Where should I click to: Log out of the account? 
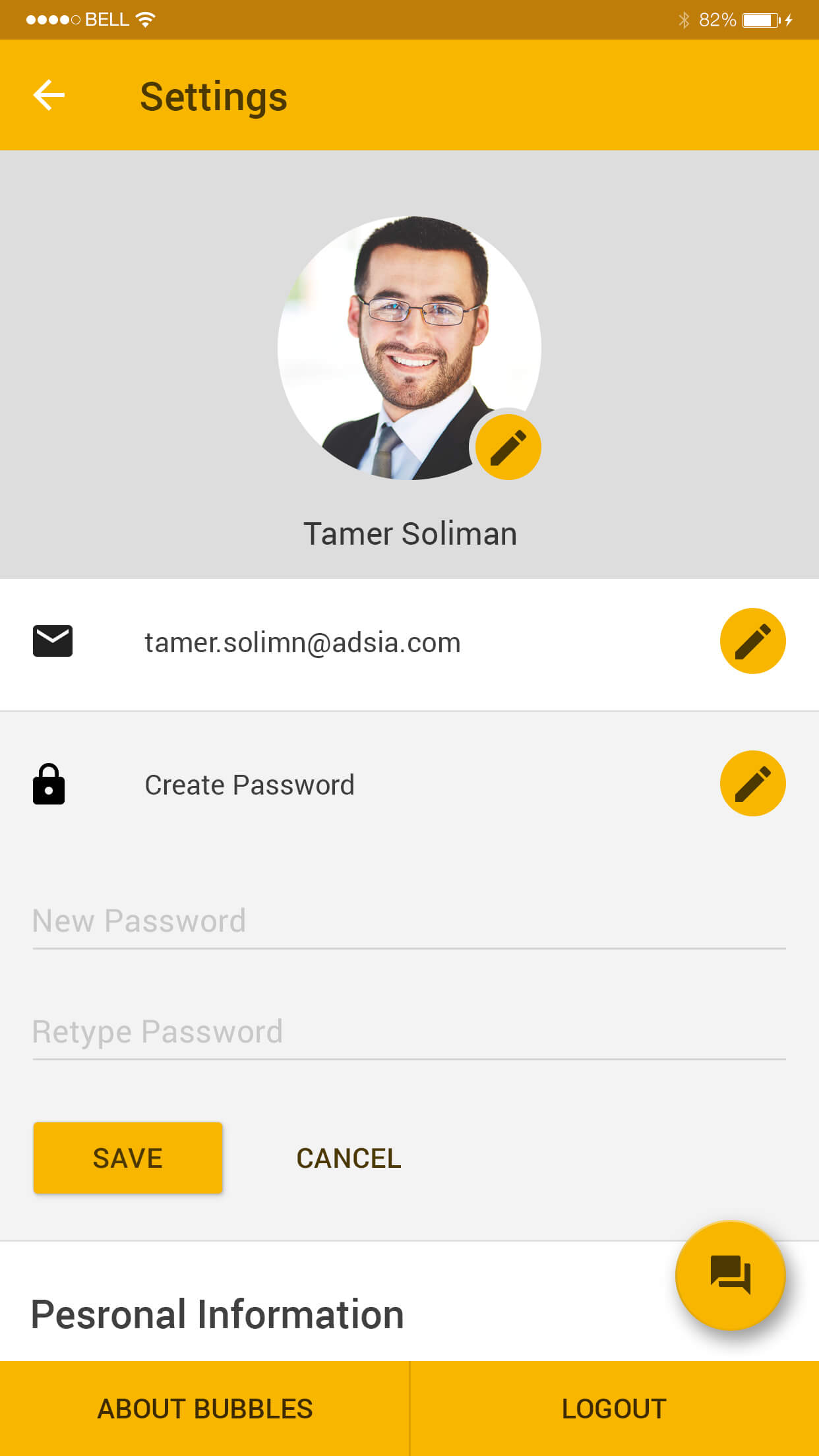pos(615,1409)
